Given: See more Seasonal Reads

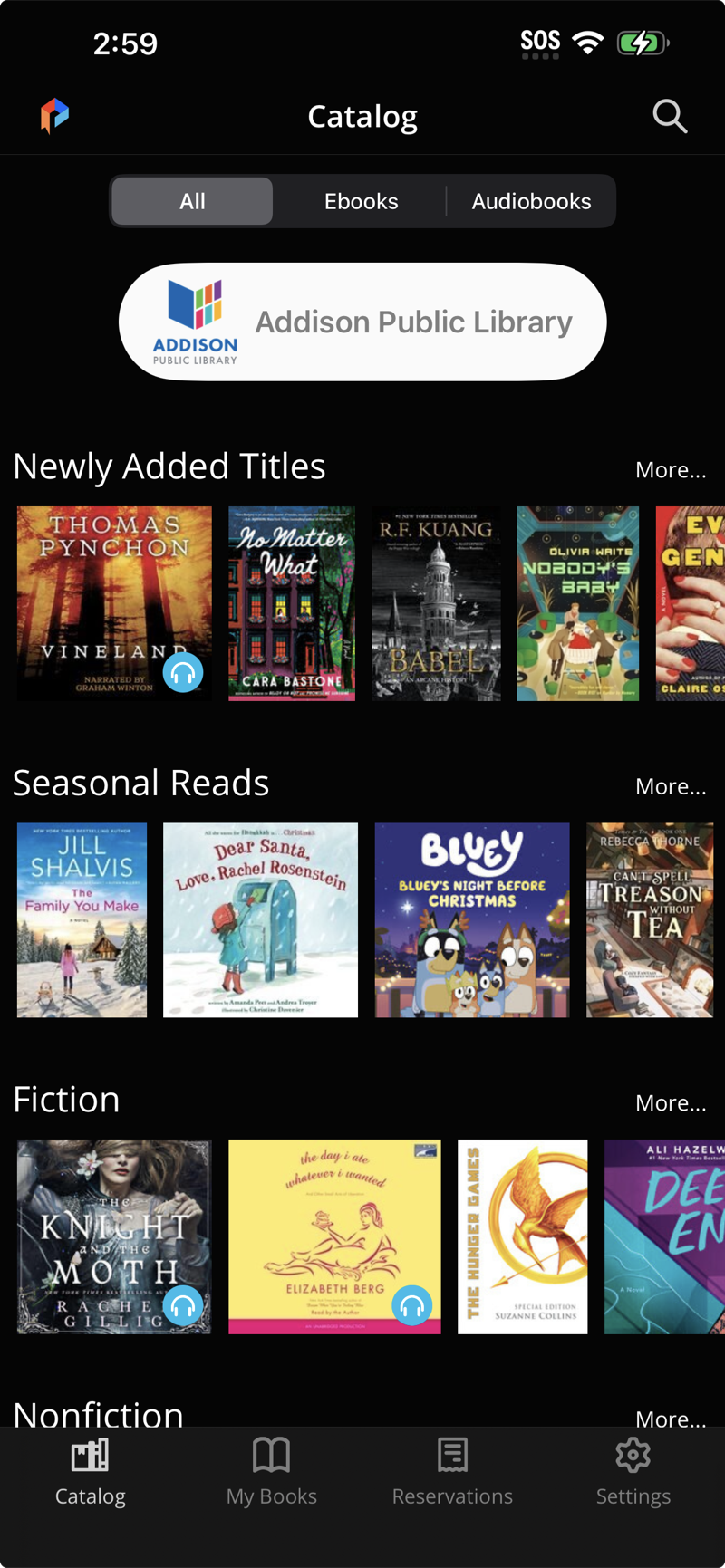Looking at the screenshot, I should [x=671, y=785].
